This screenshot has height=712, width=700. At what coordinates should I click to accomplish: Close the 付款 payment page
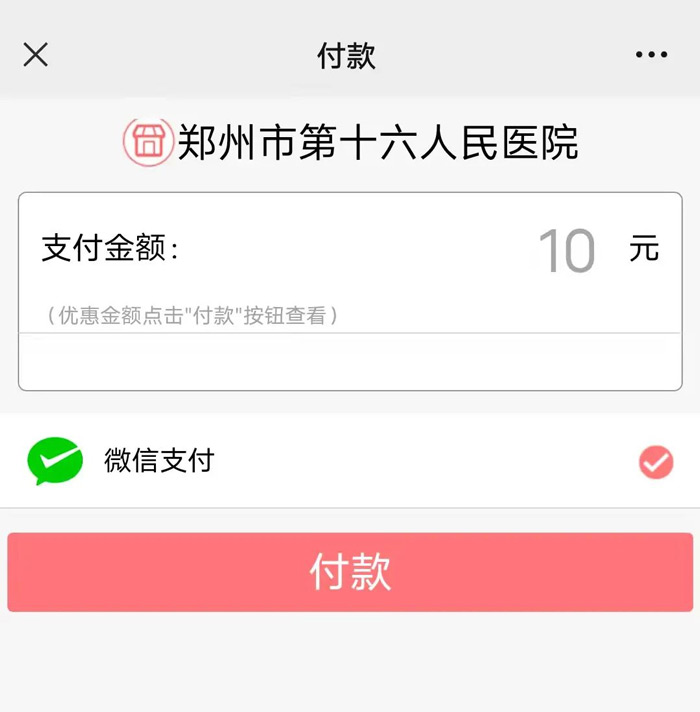pyautogui.click(x=36, y=55)
